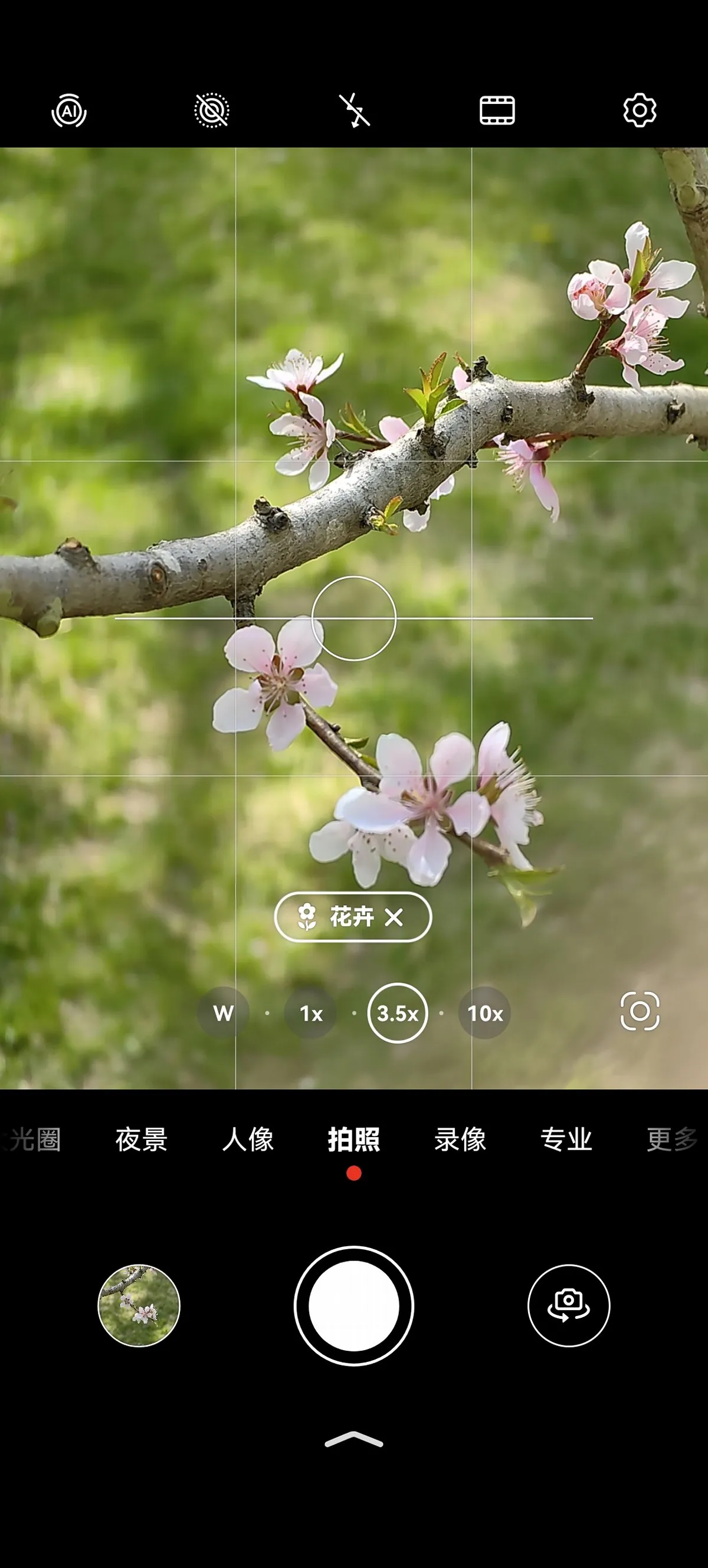Open the last photo thumbnail
Image resolution: width=708 pixels, height=1568 pixels.
click(x=139, y=1306)
